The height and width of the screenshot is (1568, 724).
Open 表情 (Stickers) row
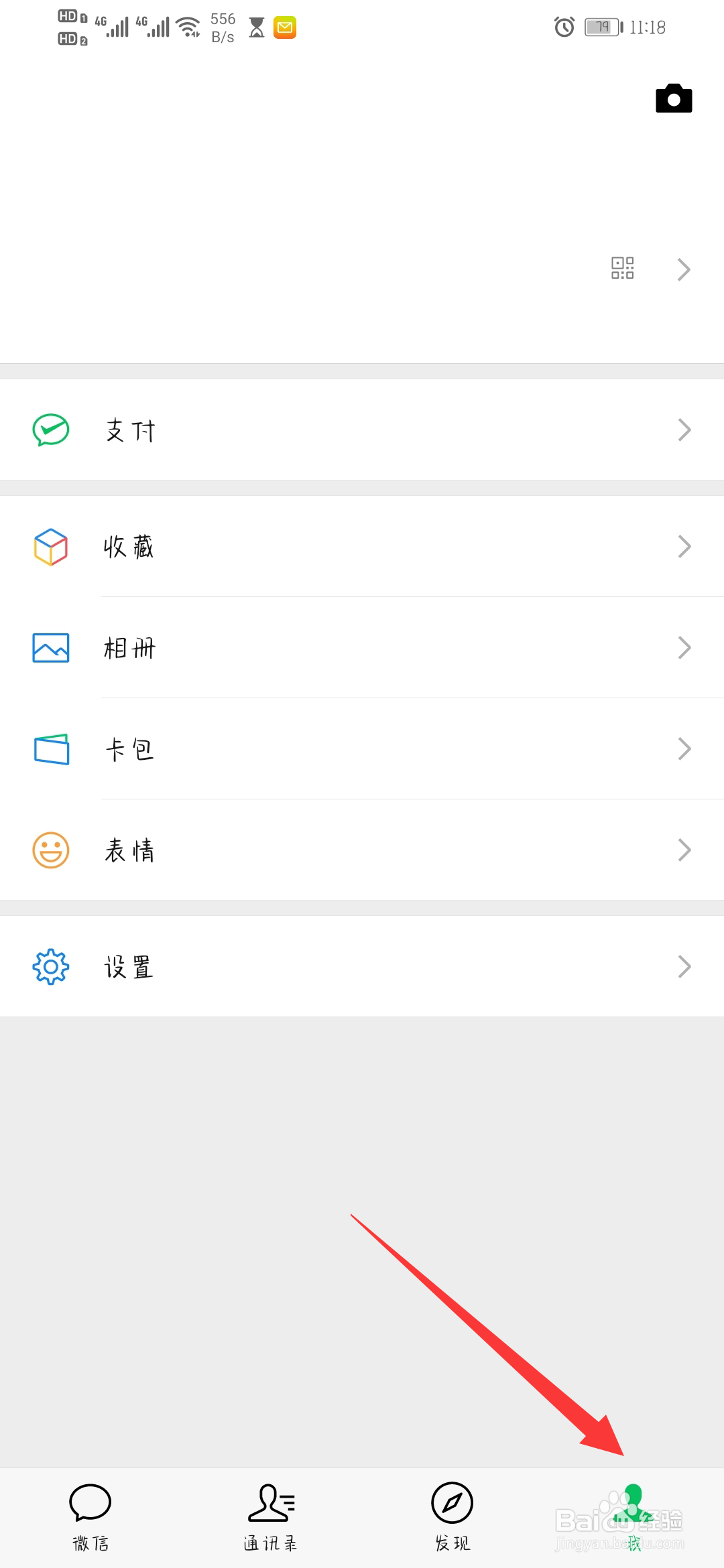(362, 850)
